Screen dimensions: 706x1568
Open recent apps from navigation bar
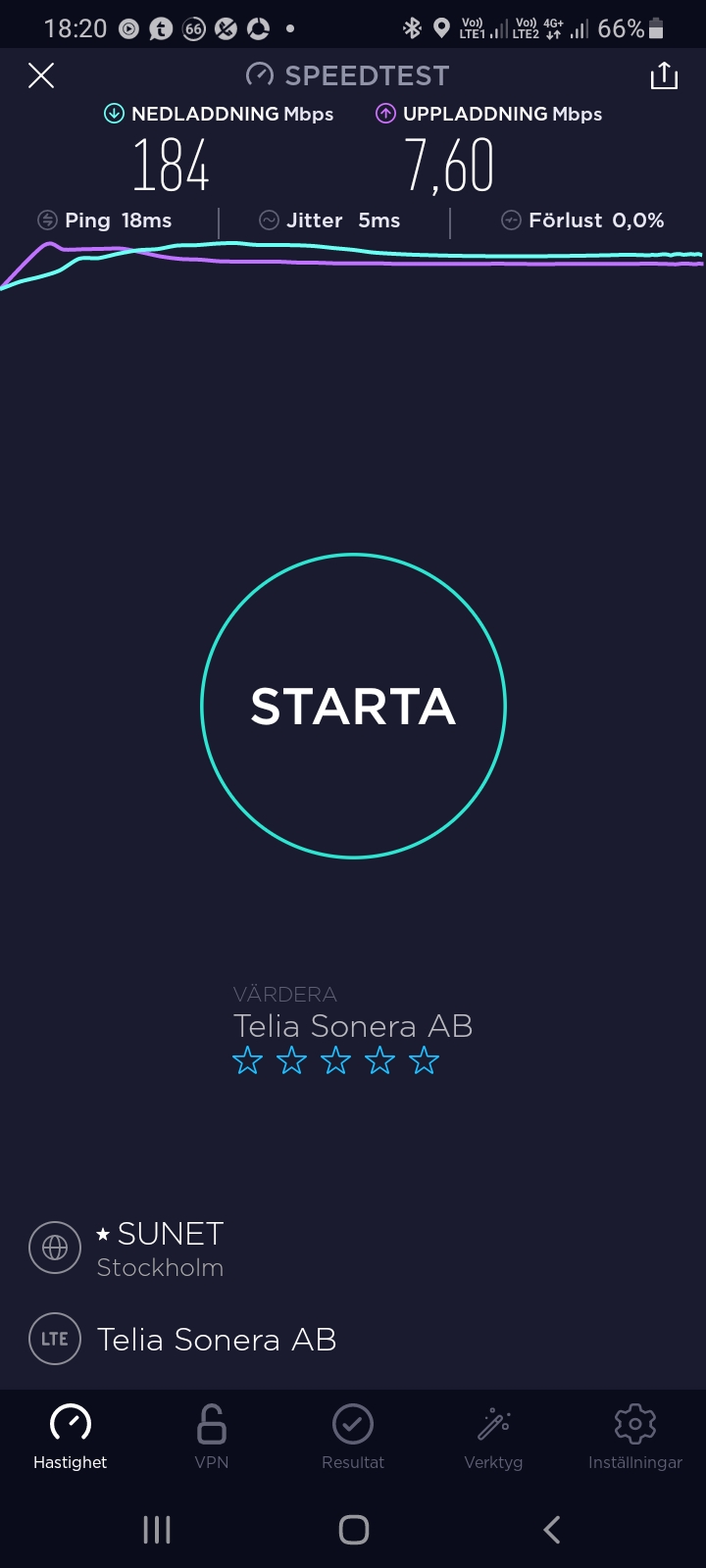tap(157, 1529)
